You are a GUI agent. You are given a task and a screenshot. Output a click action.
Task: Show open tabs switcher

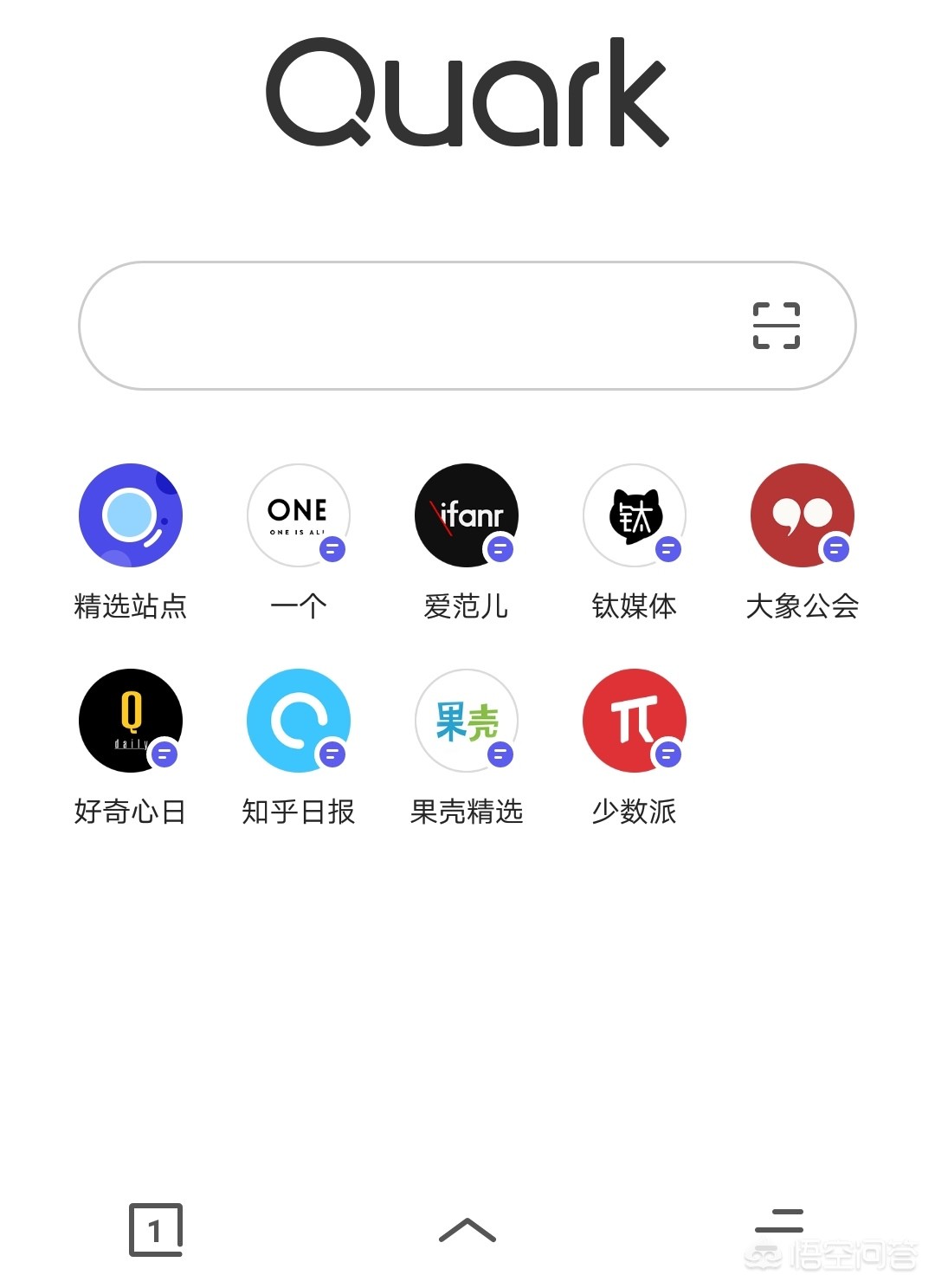pos(156,1229)
